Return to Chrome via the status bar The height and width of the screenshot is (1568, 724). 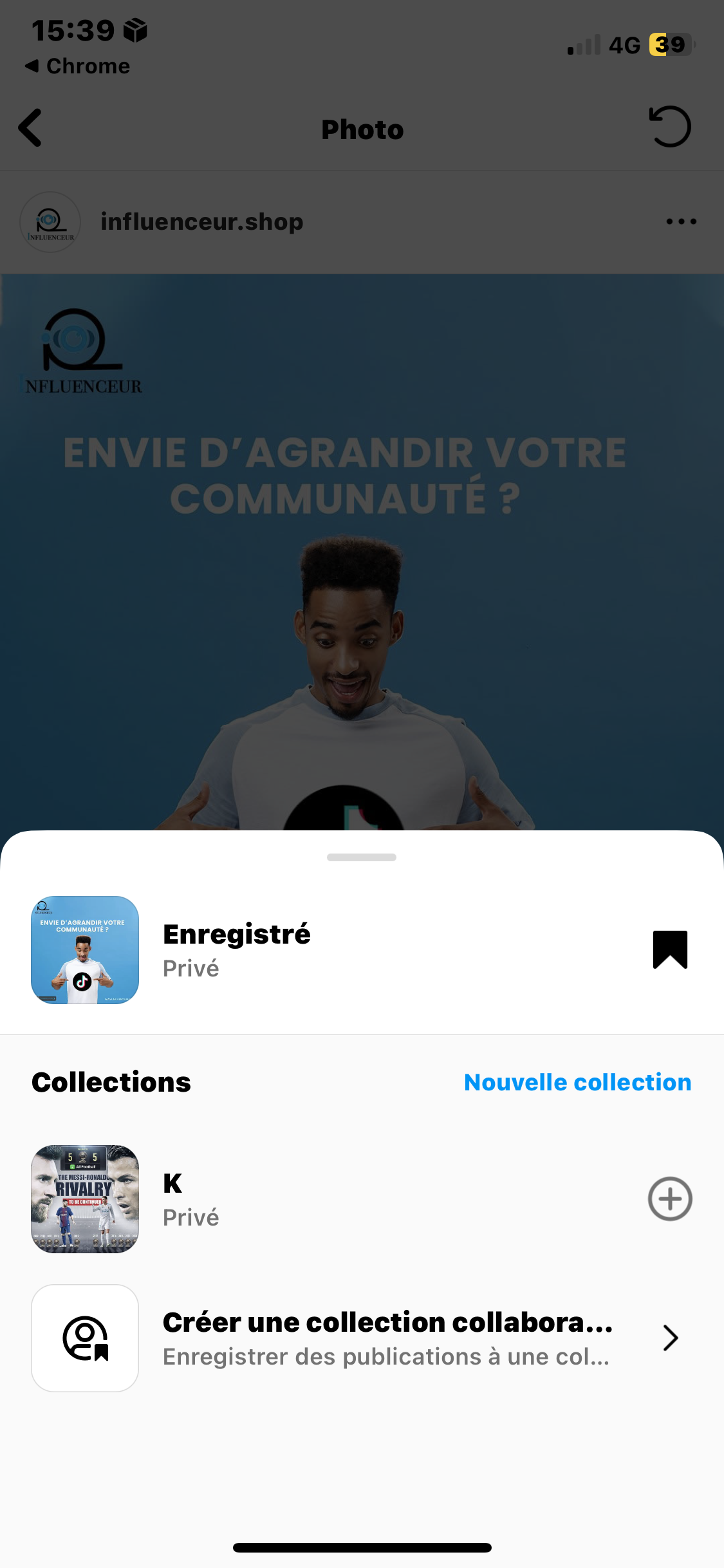[x=78, y=66]
